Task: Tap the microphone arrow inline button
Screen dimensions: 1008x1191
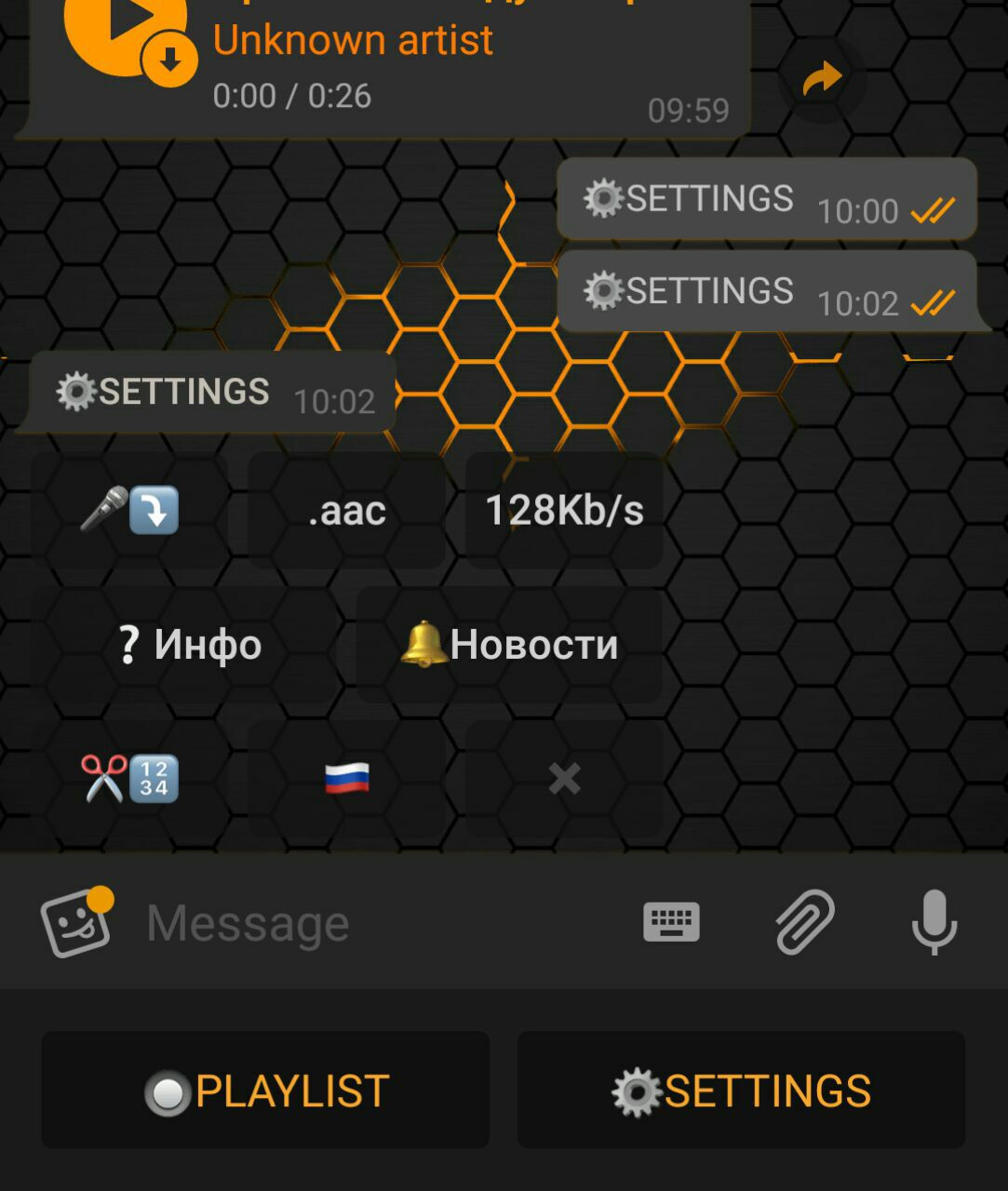Action: (129, 510)
